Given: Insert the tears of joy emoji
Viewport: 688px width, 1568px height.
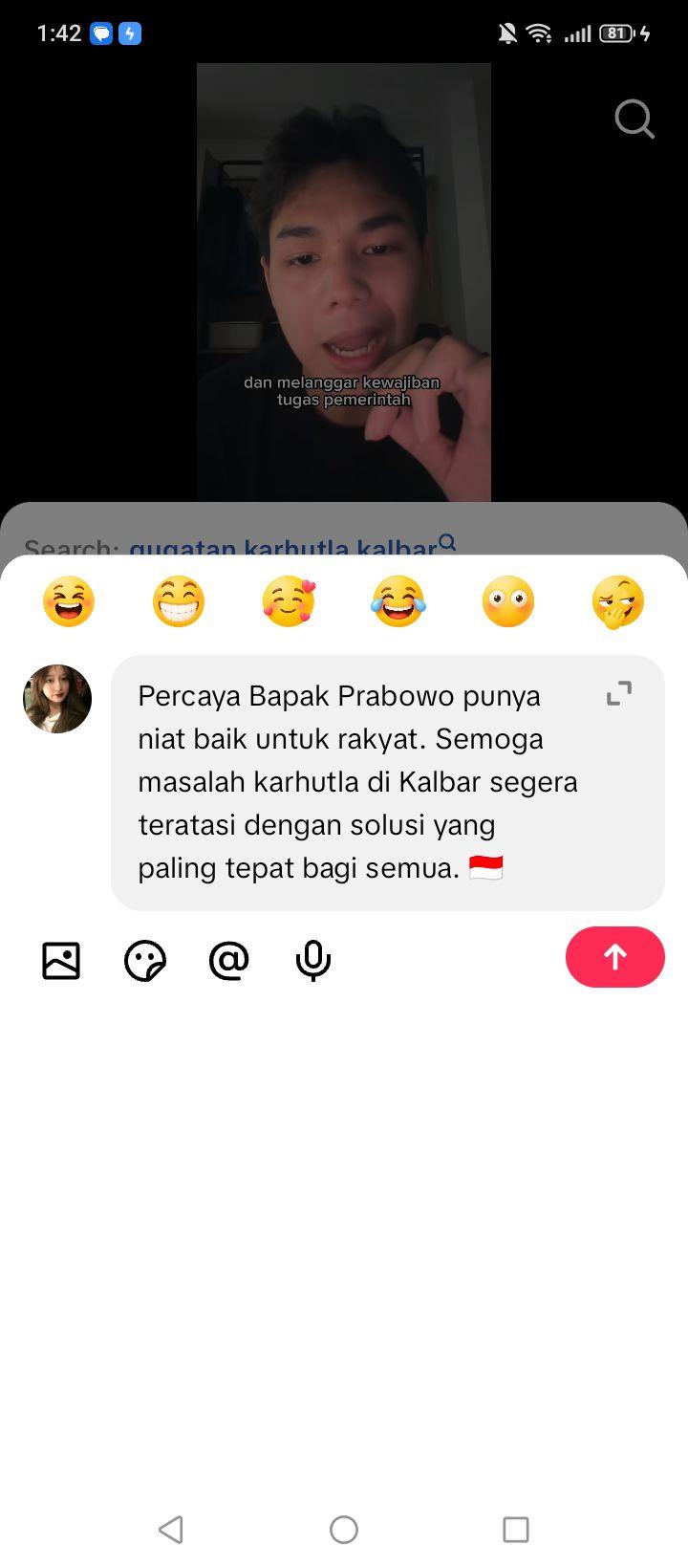Looking at the screenshot, I should pyautogui.click(x=398, y=601).
